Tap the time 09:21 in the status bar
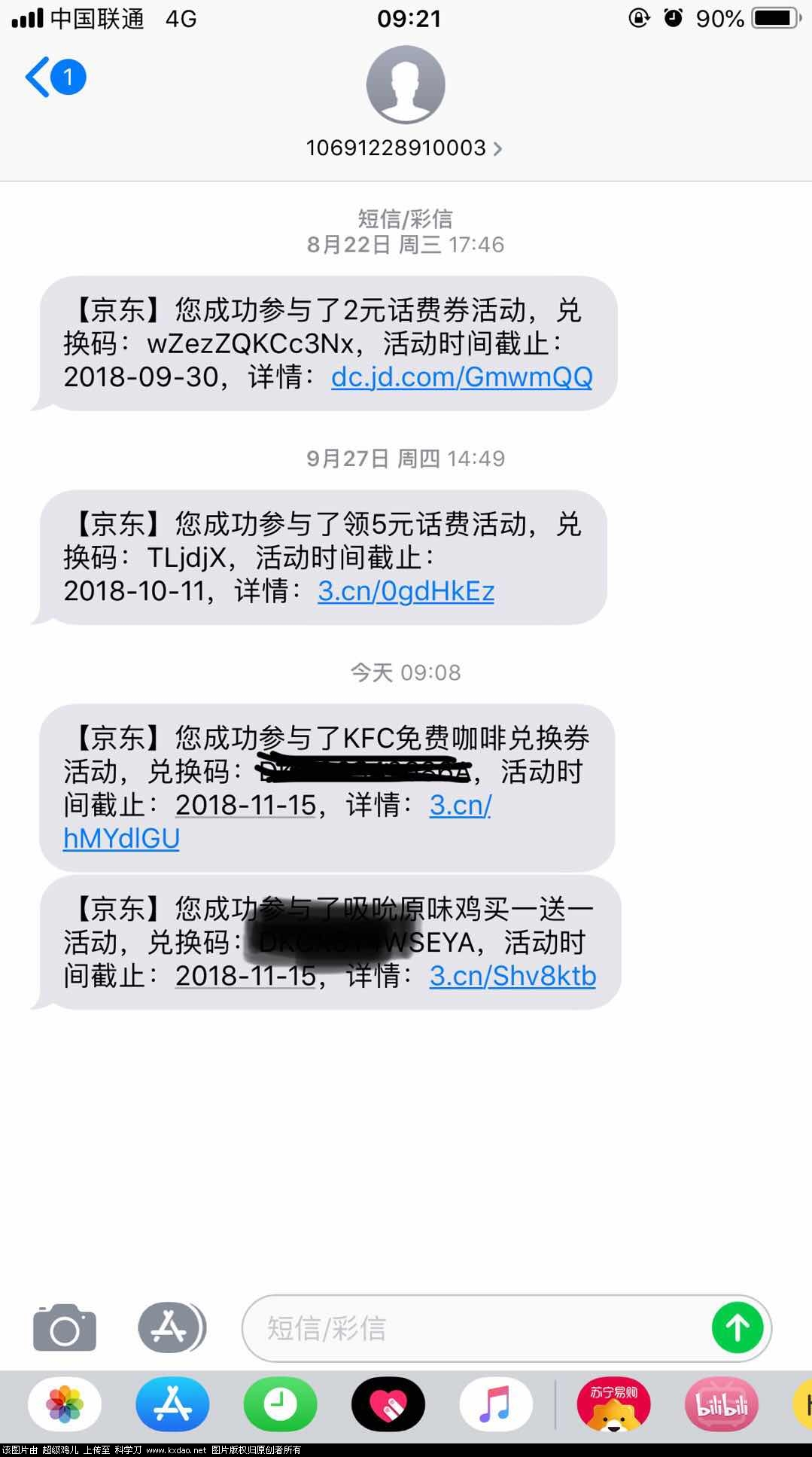The height and width of the screenshot is (1457, 812). pyautogui.click(x=406, y=18)
